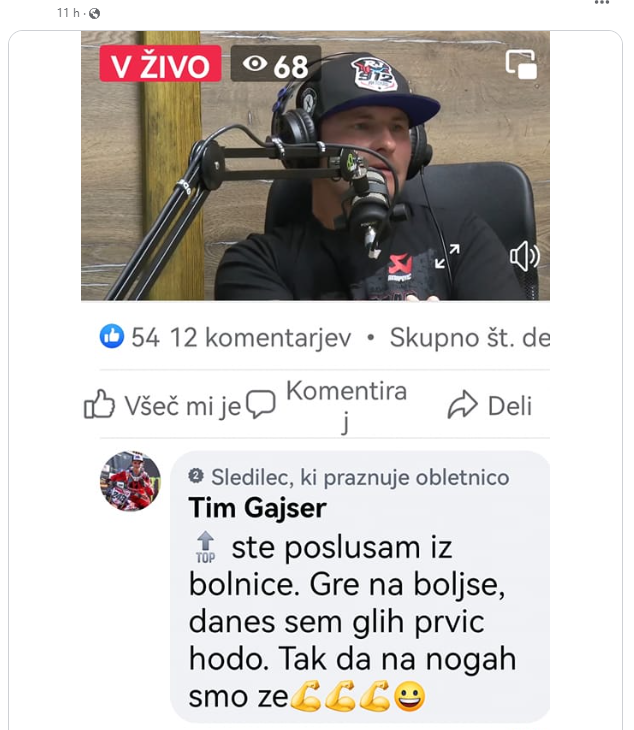Open the post's 11 h timestamp
634x730 pixels.
(x=66, y=12)
